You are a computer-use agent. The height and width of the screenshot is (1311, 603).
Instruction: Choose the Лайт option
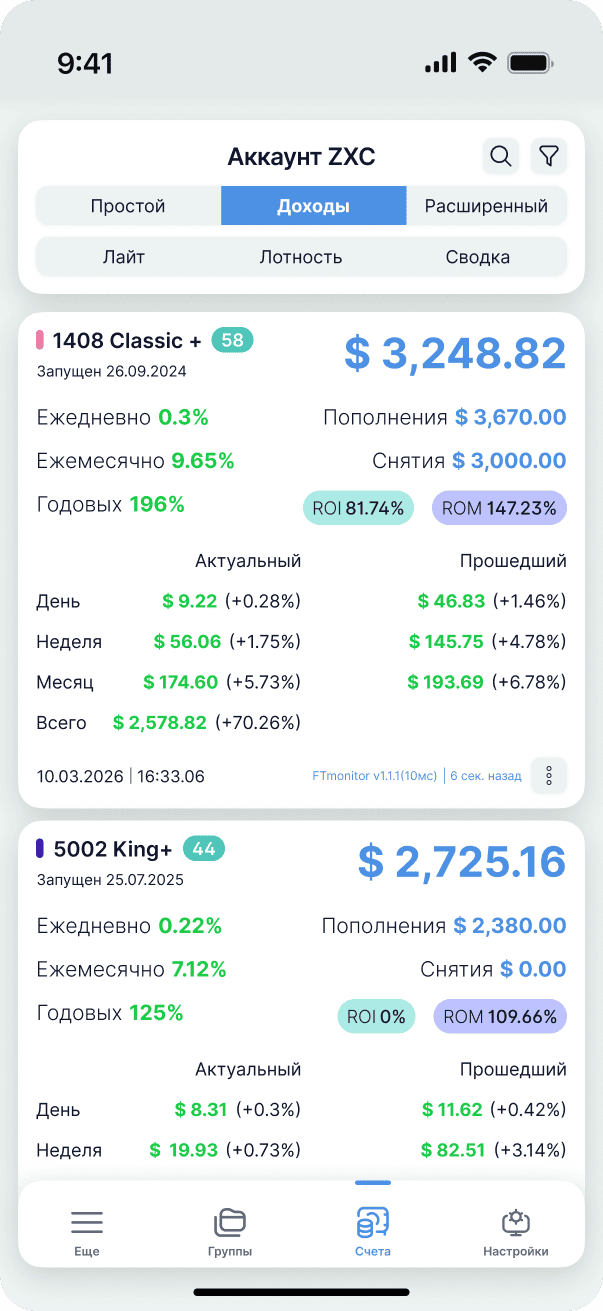(124, 257)
